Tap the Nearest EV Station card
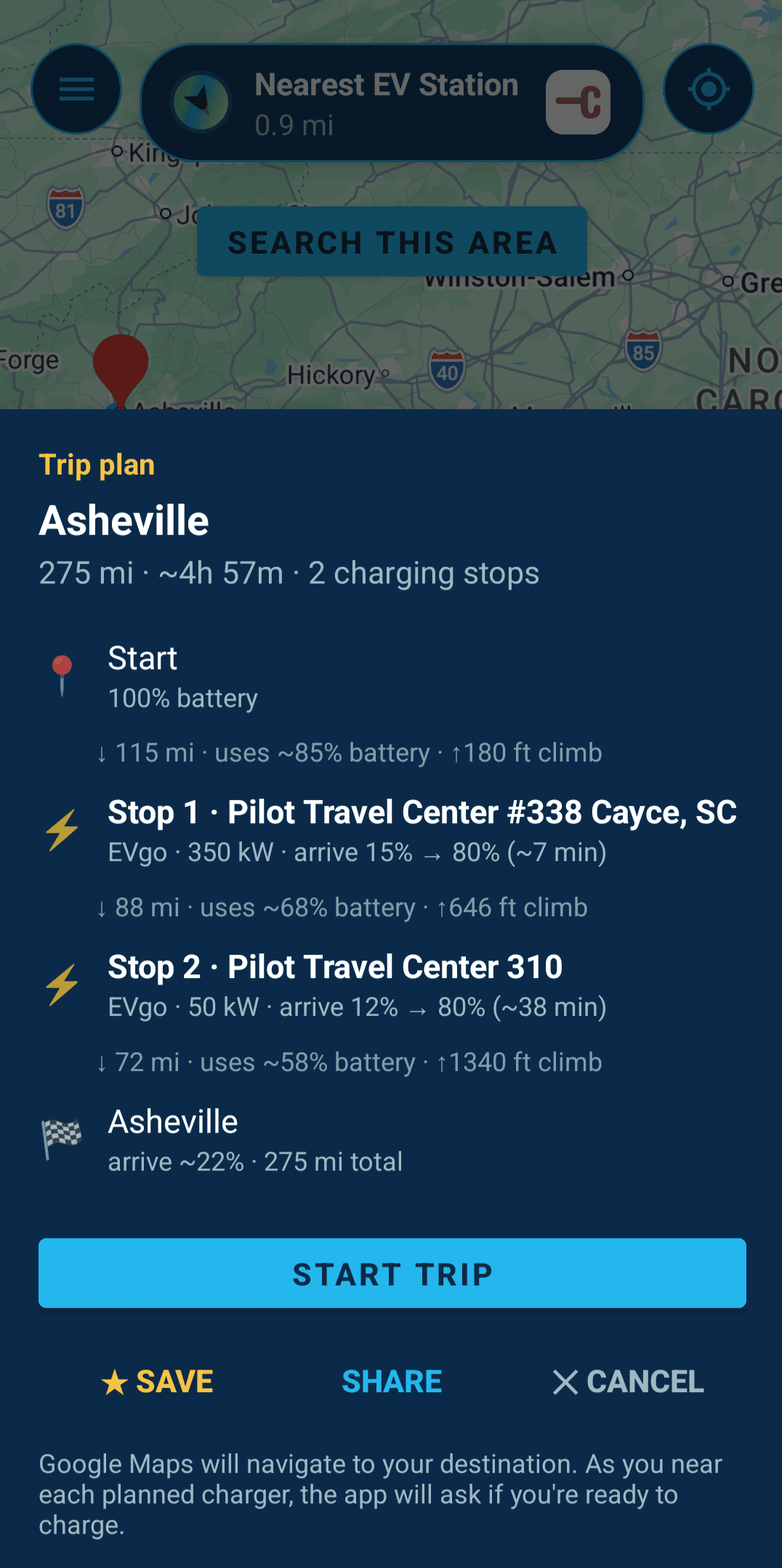Viewport: 782px width, 1568px height. [x=392, y=102]
